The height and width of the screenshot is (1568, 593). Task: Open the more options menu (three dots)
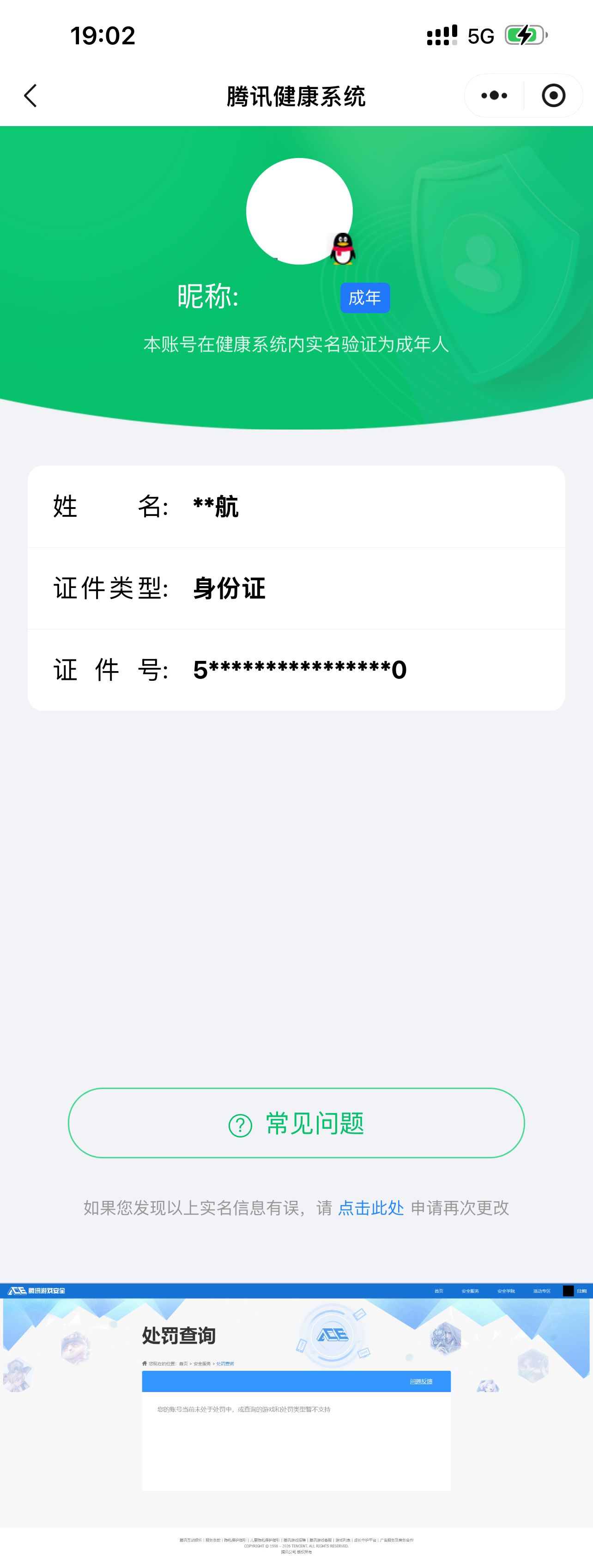tap(494, 96)
